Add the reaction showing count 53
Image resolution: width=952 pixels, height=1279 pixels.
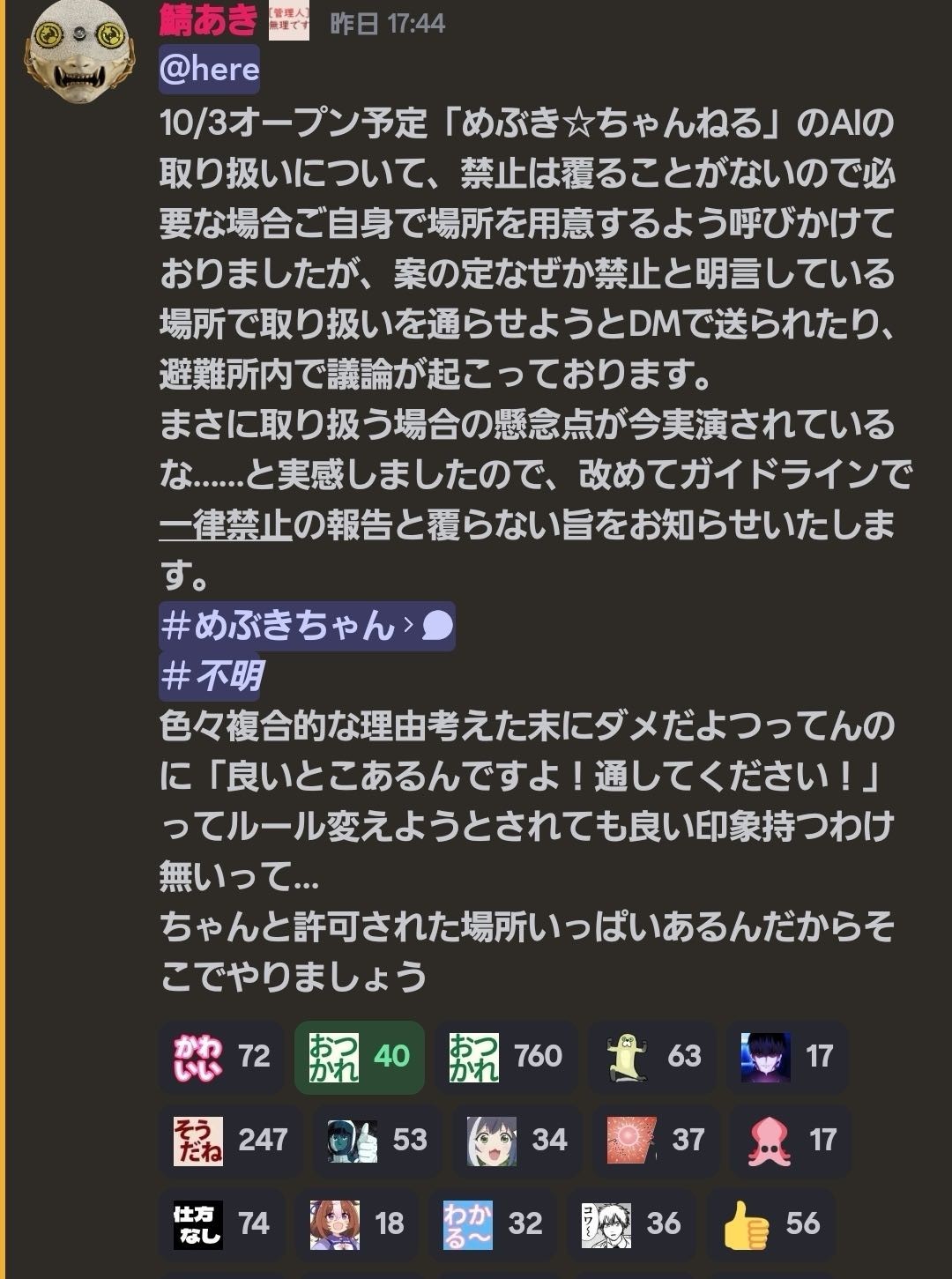[377, 1140]
